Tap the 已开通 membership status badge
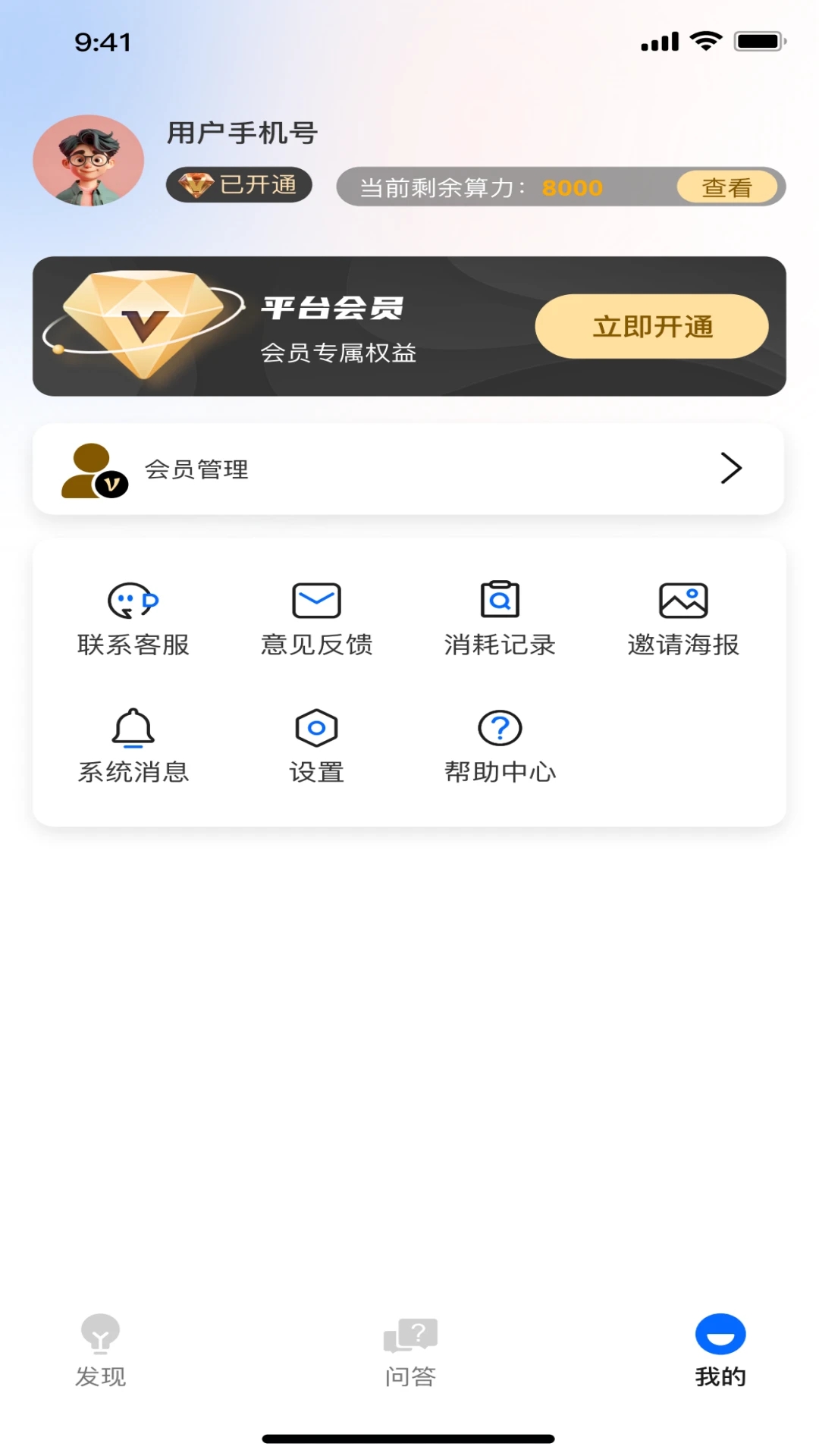The height and width of the screenshot is (1456, 819). (238, 186)
